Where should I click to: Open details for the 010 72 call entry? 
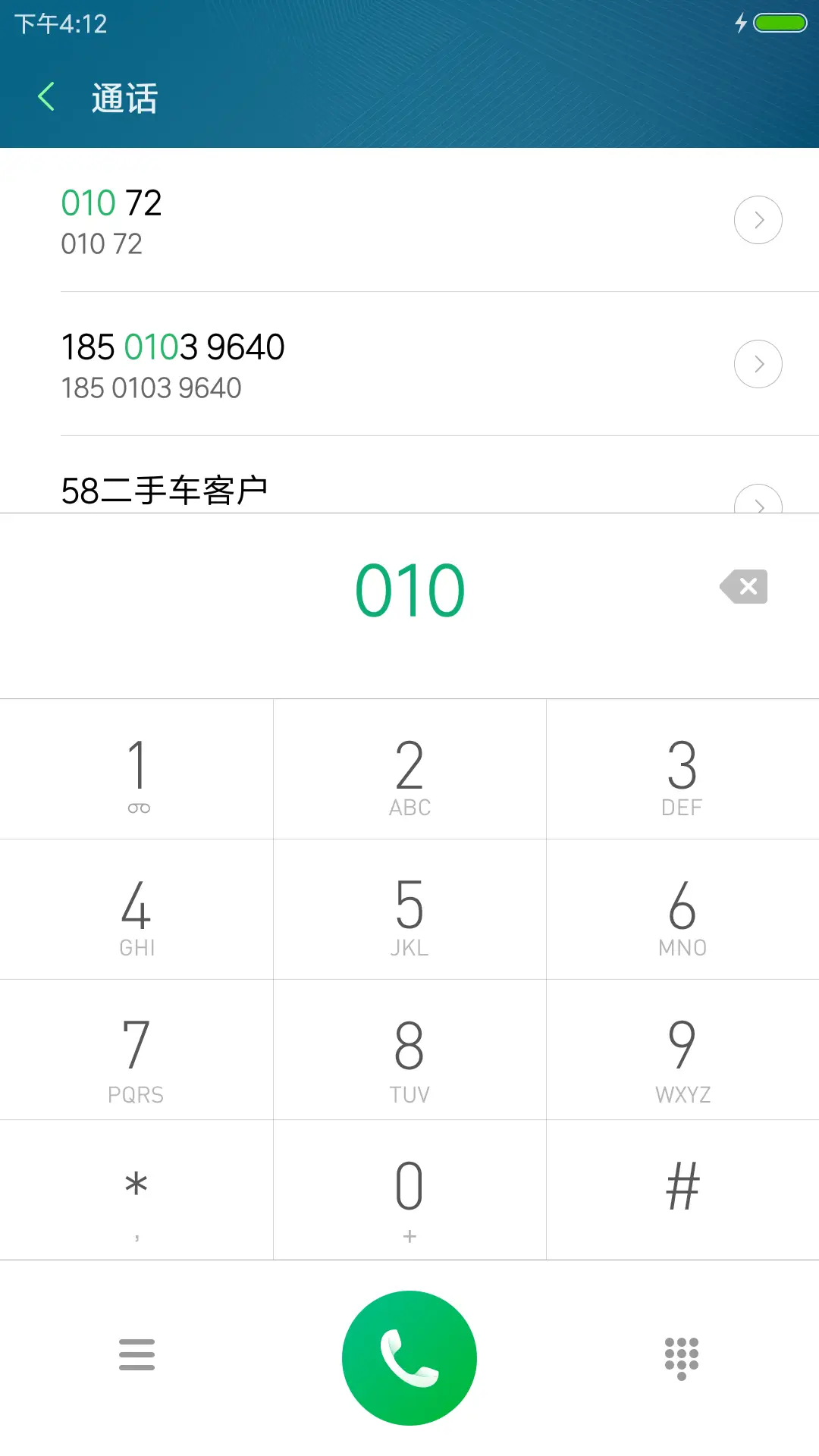pyautogui.click(x=758, y=220)
